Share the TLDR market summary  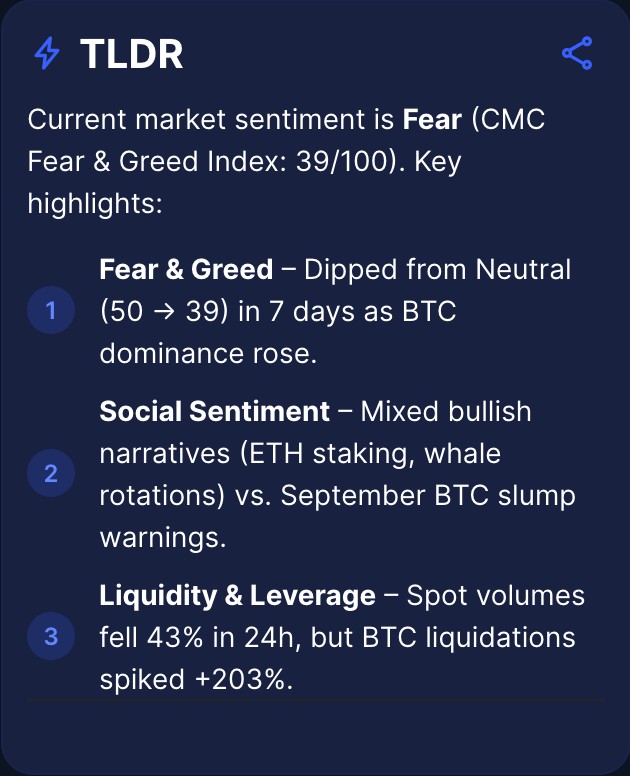[577, 54]
